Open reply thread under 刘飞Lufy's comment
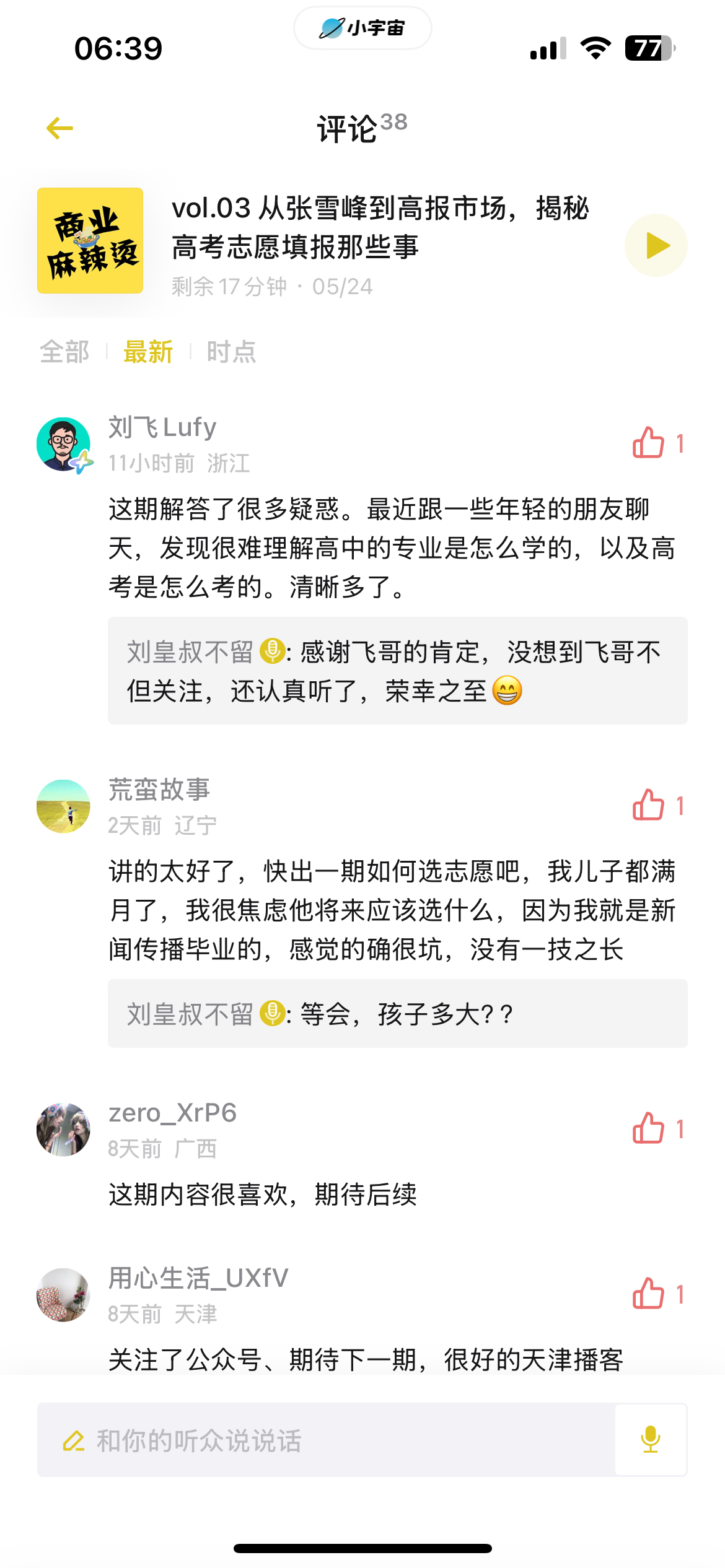The image size is (725, 1568). 398,671
